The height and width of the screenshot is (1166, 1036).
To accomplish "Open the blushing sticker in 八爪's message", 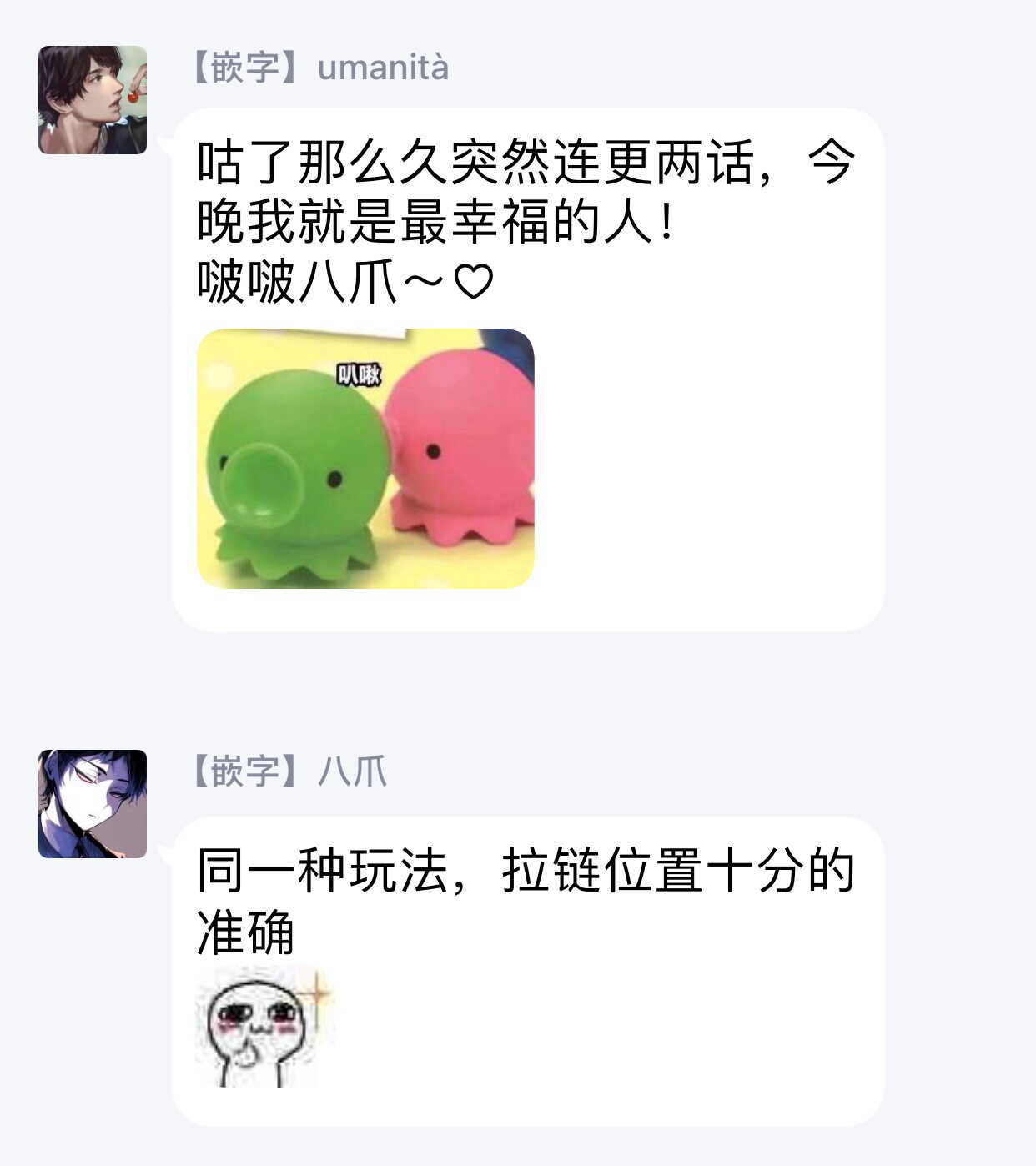I will coord(262,1028).
